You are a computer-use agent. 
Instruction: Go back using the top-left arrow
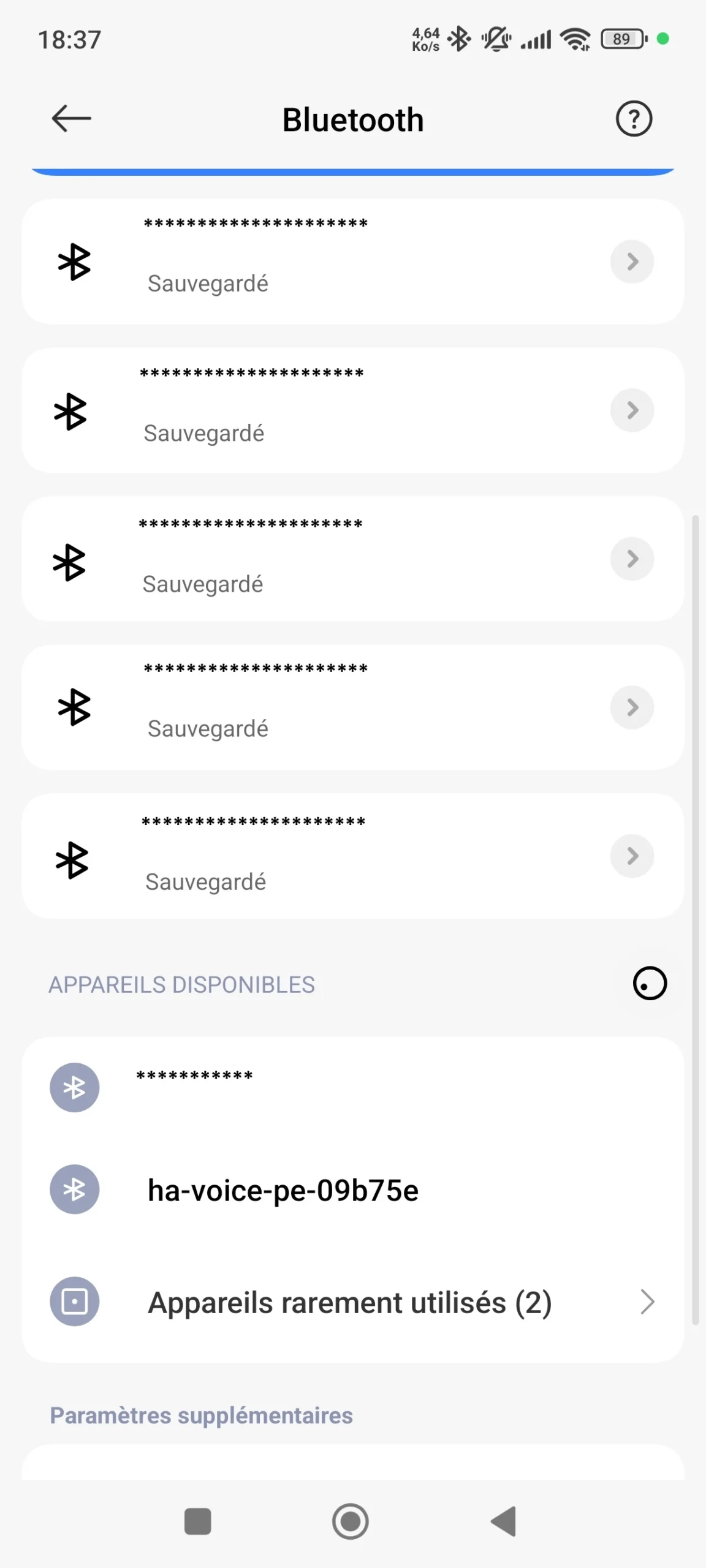[x=72, y=119]
